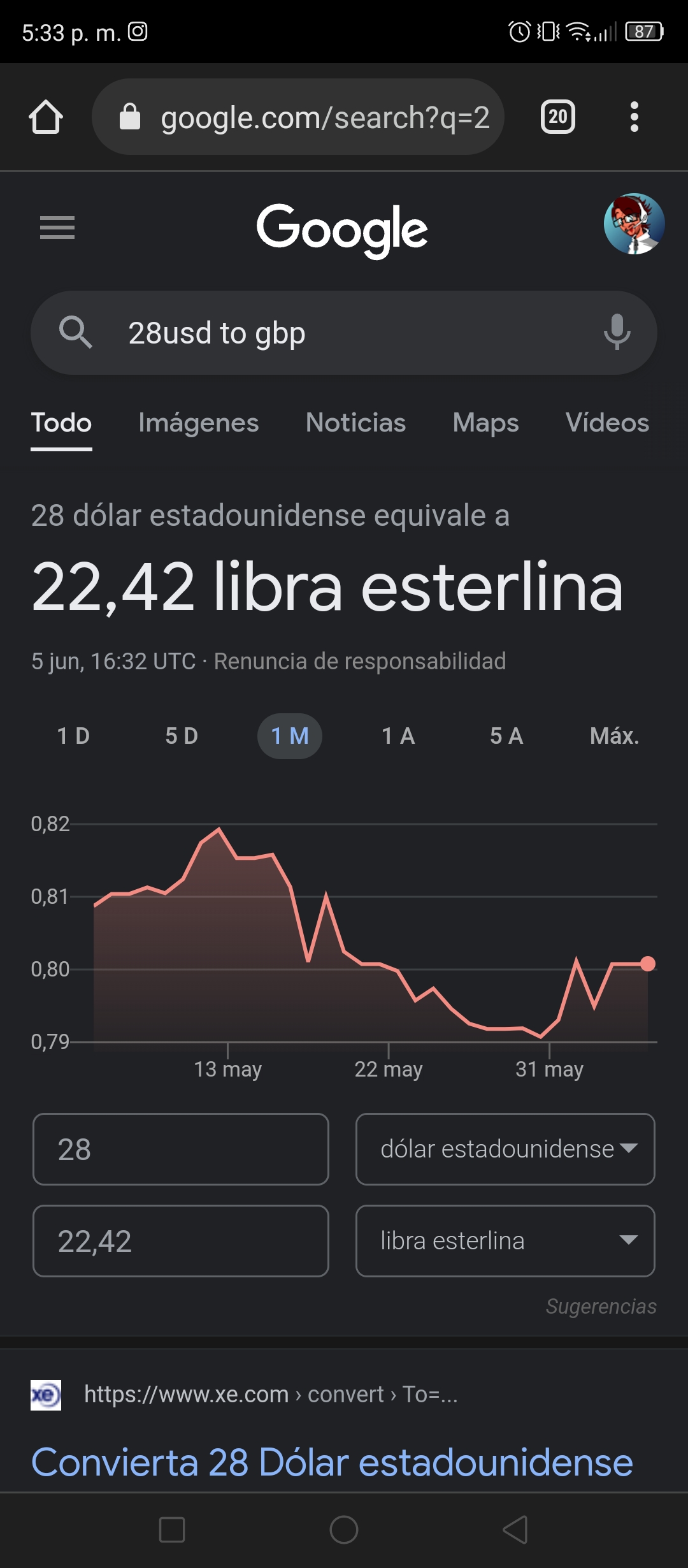The height and width of the screenshot is (1568, 688).
Task: Select the 1 A chart range
Action: click(398, 736)
